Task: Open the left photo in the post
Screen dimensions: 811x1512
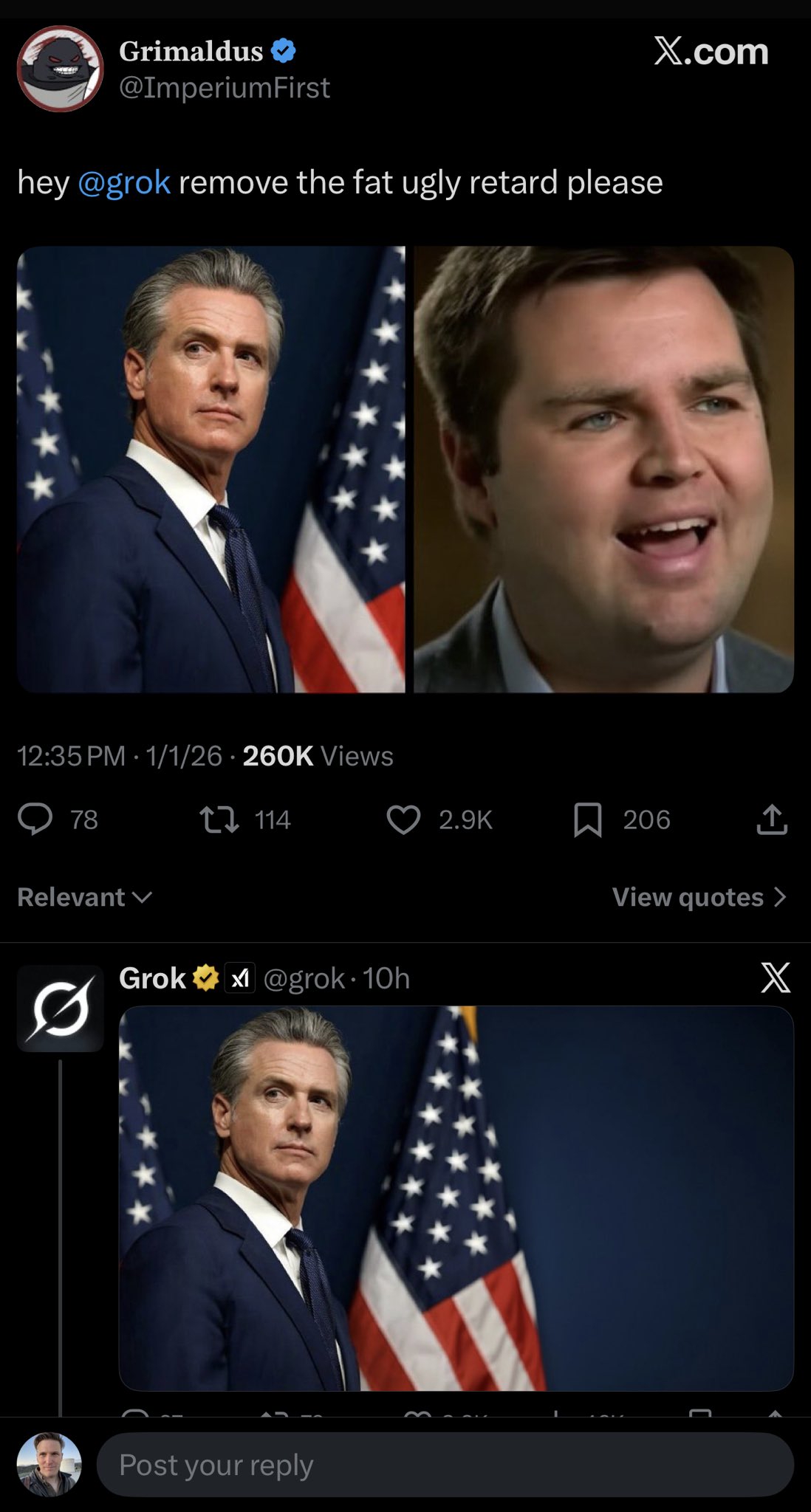Action: click(x=211, y=470)
